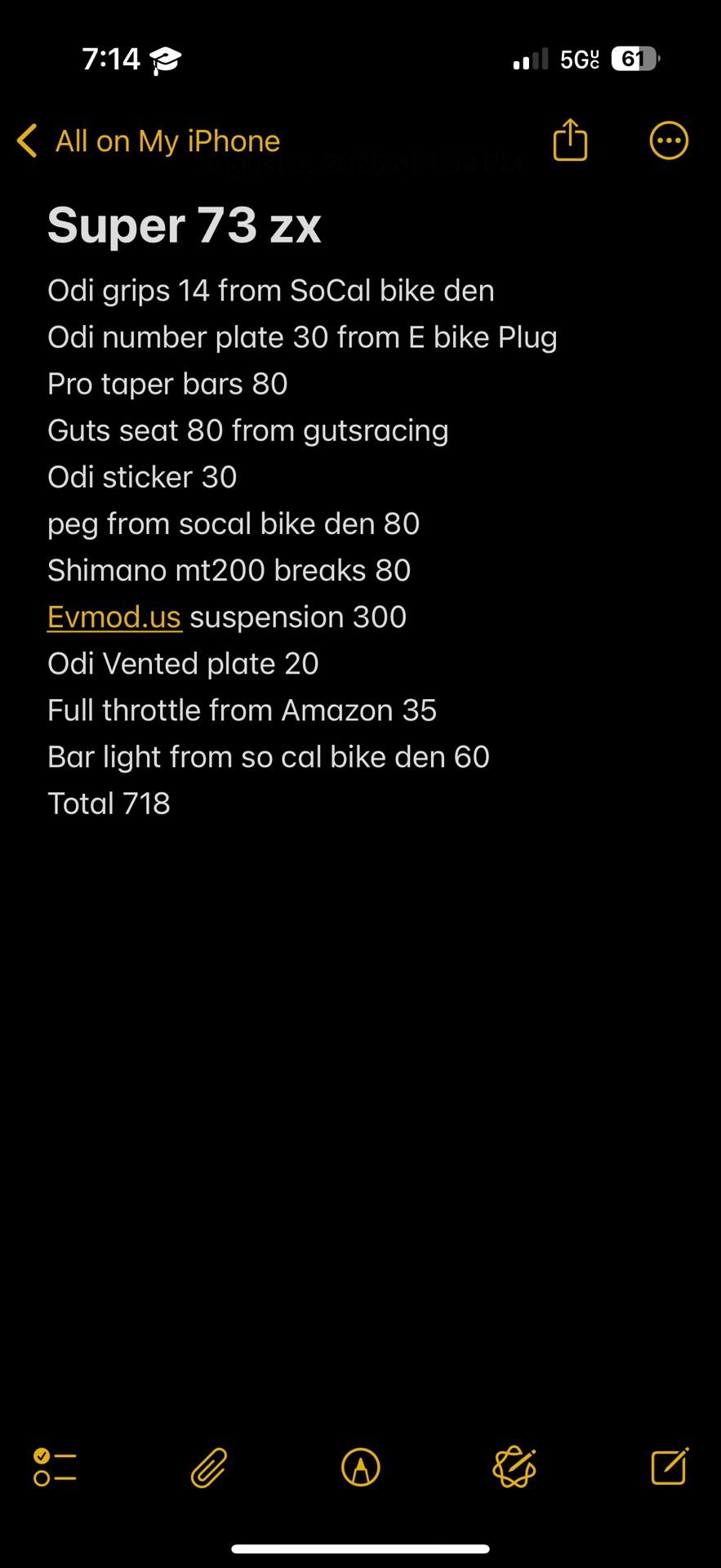Open the more options ellipsis menu

click(x=669, y=140)
